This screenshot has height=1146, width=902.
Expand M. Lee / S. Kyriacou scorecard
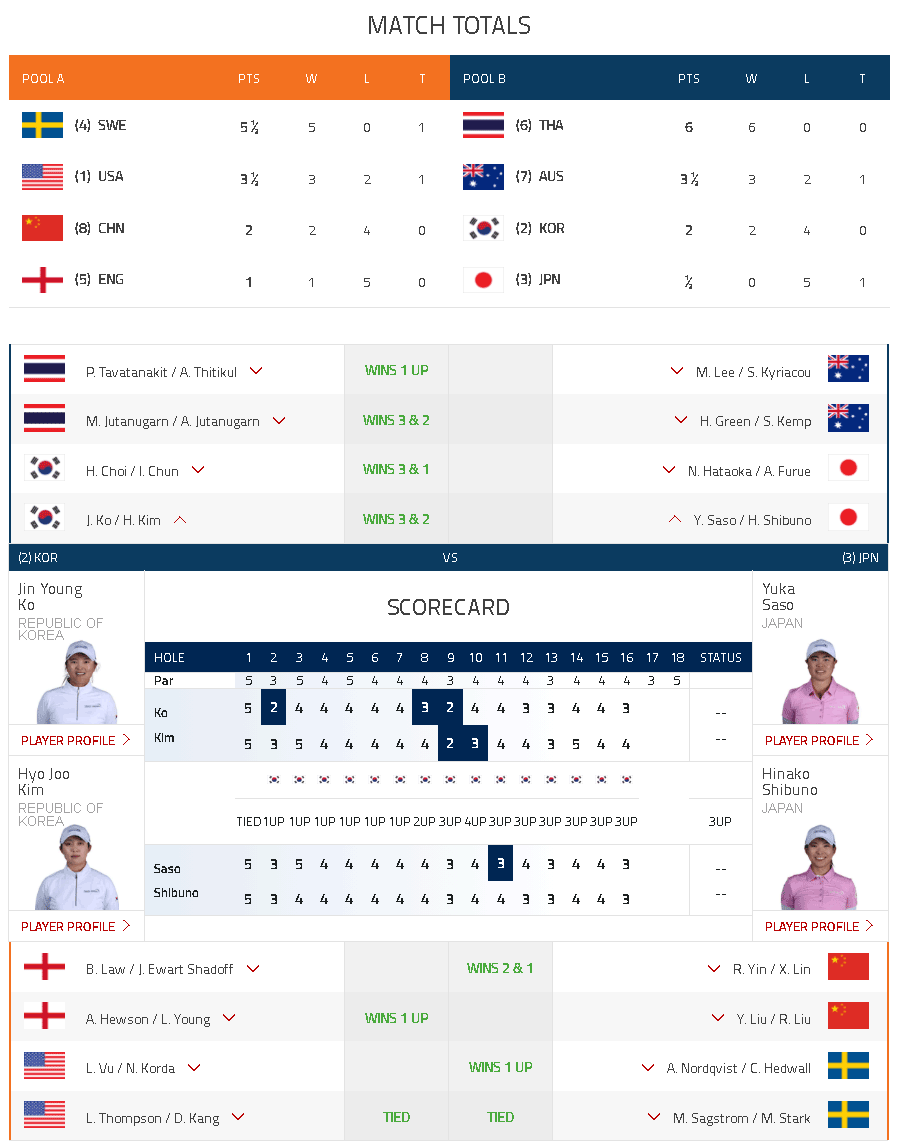tap(677, 371)
